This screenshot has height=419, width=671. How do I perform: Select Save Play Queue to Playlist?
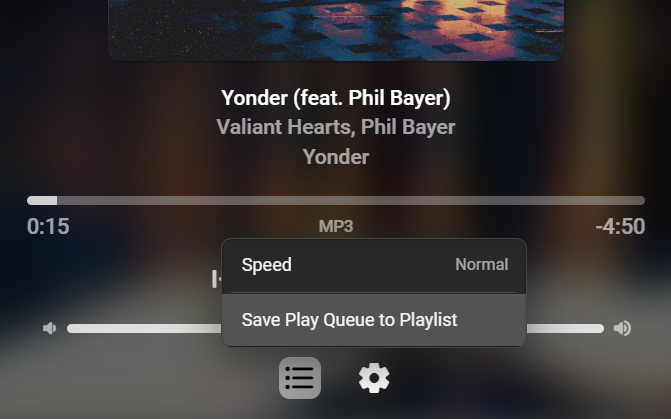pyautogui.click(x=373, y=320)
